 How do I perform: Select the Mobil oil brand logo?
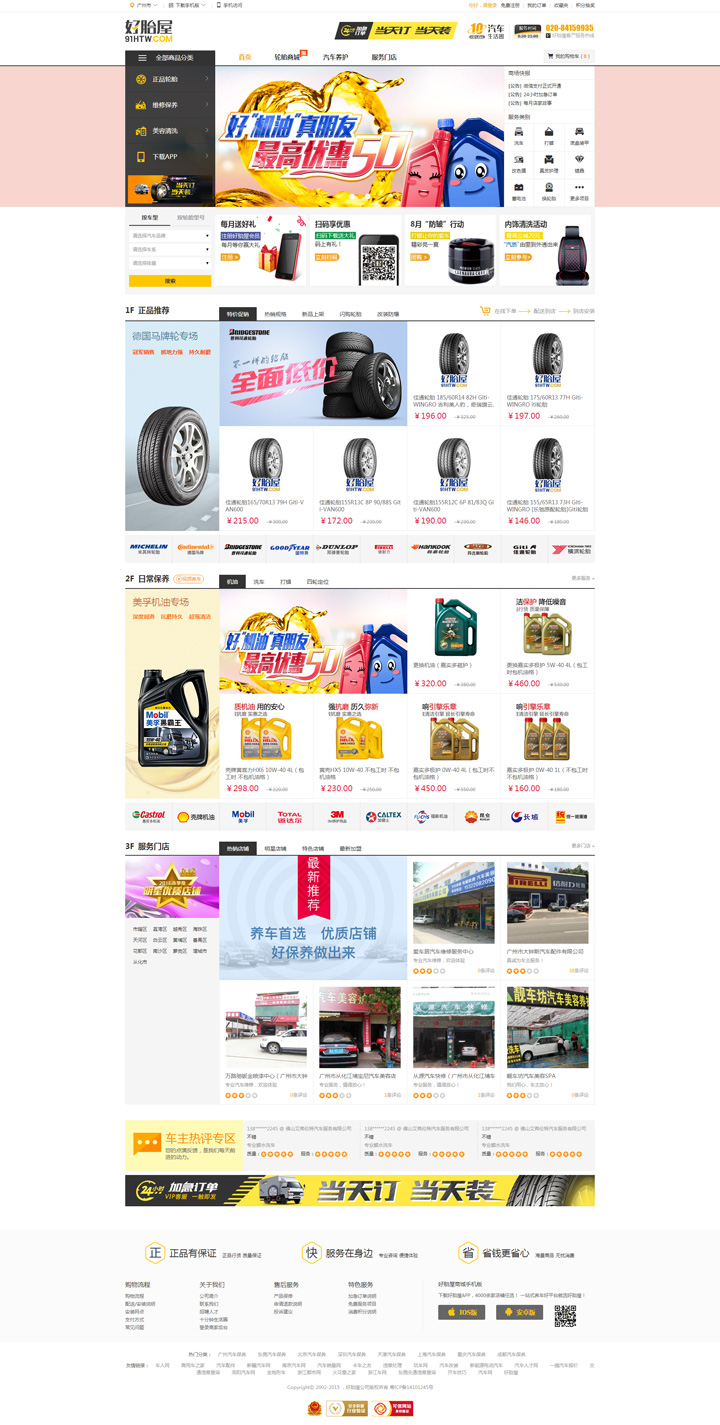(243, 816)
